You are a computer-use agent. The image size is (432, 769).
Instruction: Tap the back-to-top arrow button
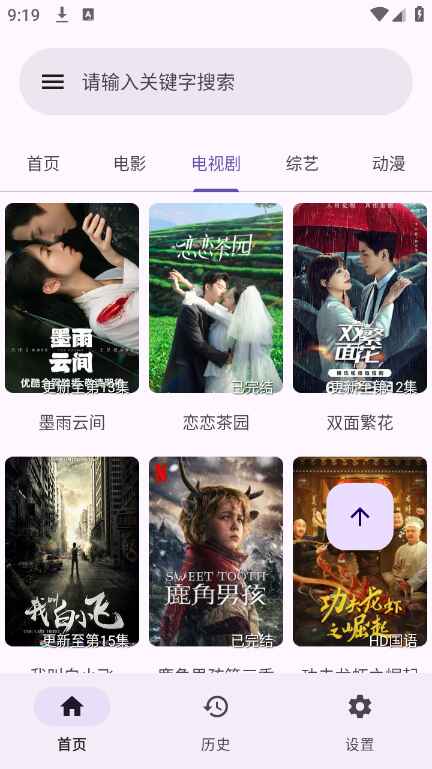(360, 516)
